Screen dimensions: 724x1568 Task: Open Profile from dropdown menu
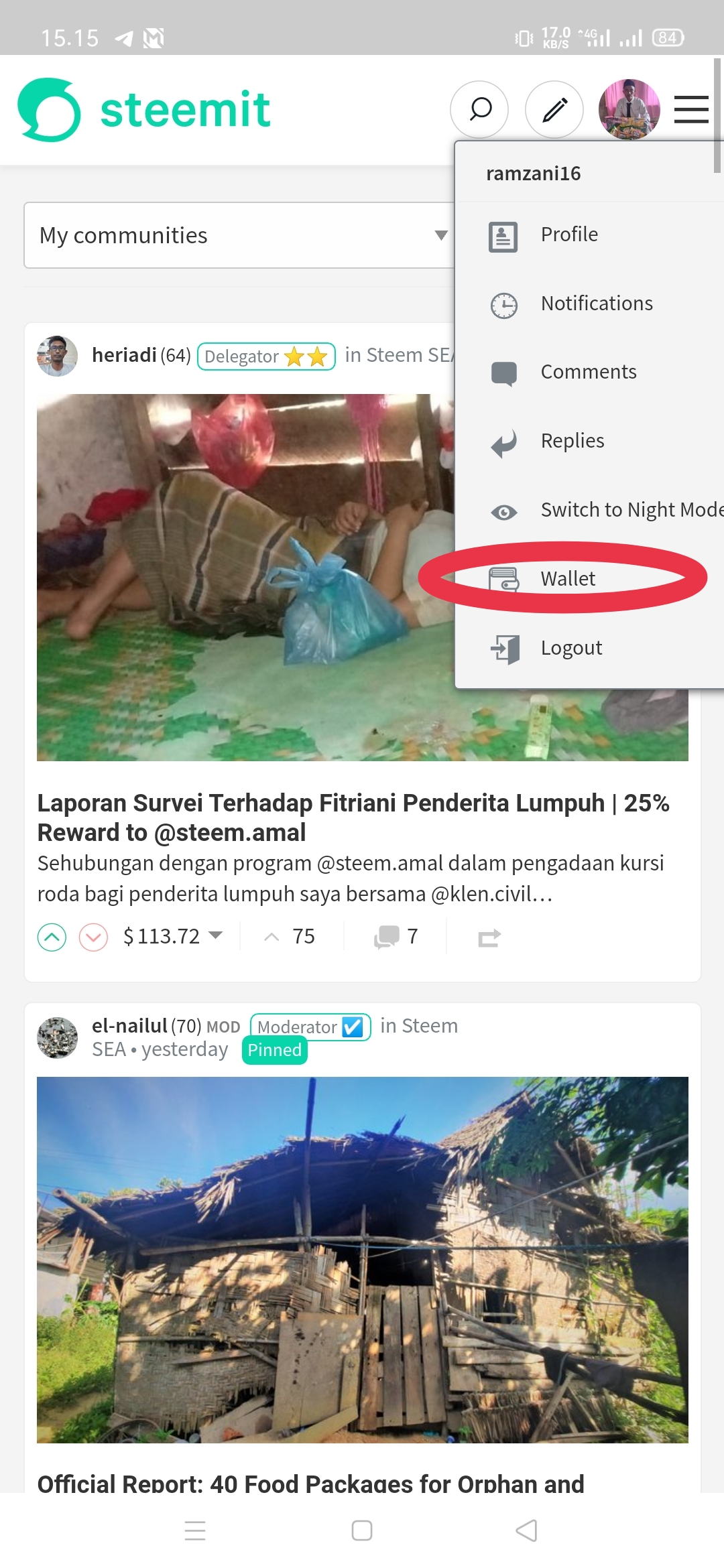coord(569,235)
